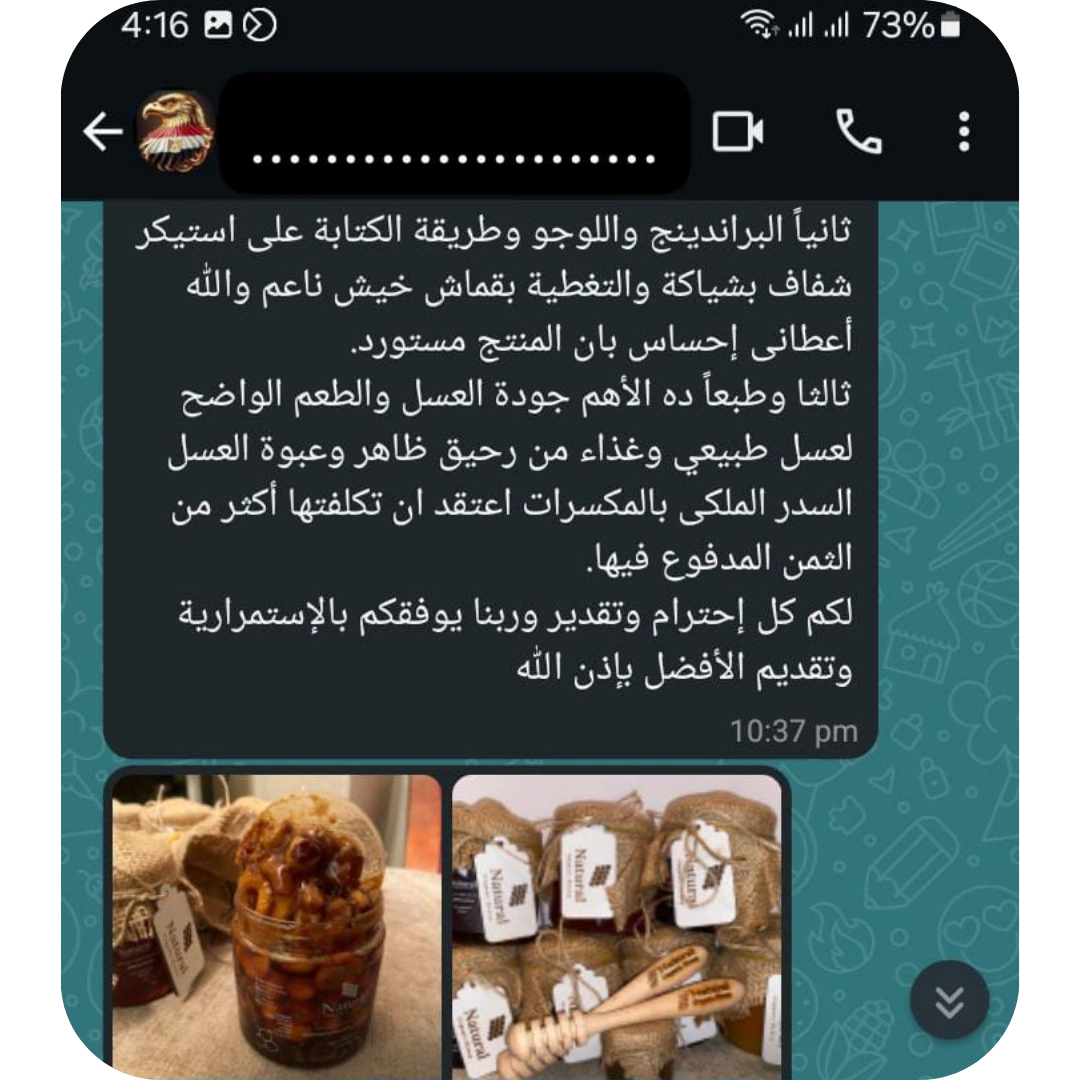Viewport: 1080px width, 1080px height.
Task: Open the three-dot overflow menu
Action: [963, 132]
